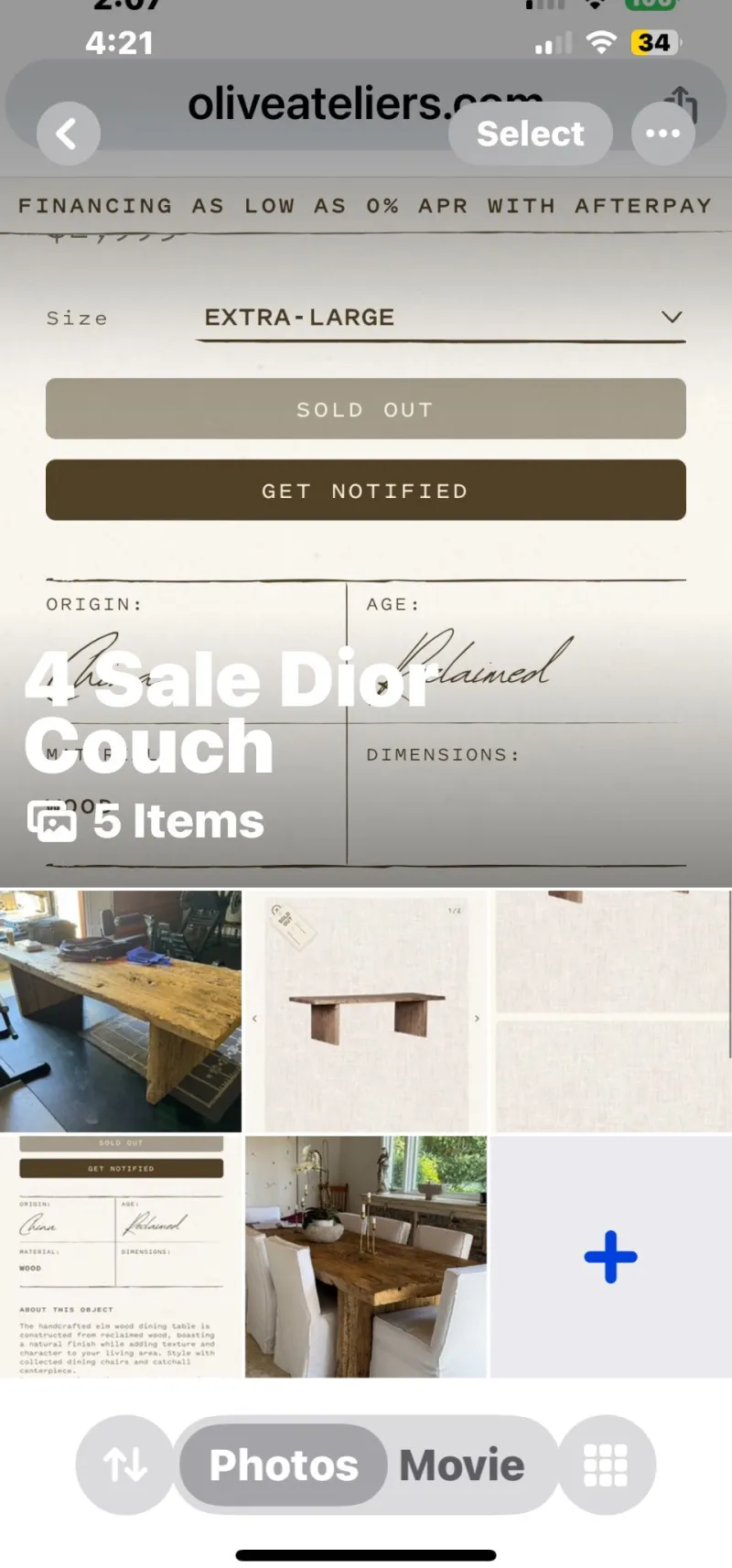Open the bench product screenshot thumbnail
The height and width of the screenshot is (1568, 732).
[x=366, y=1011]
